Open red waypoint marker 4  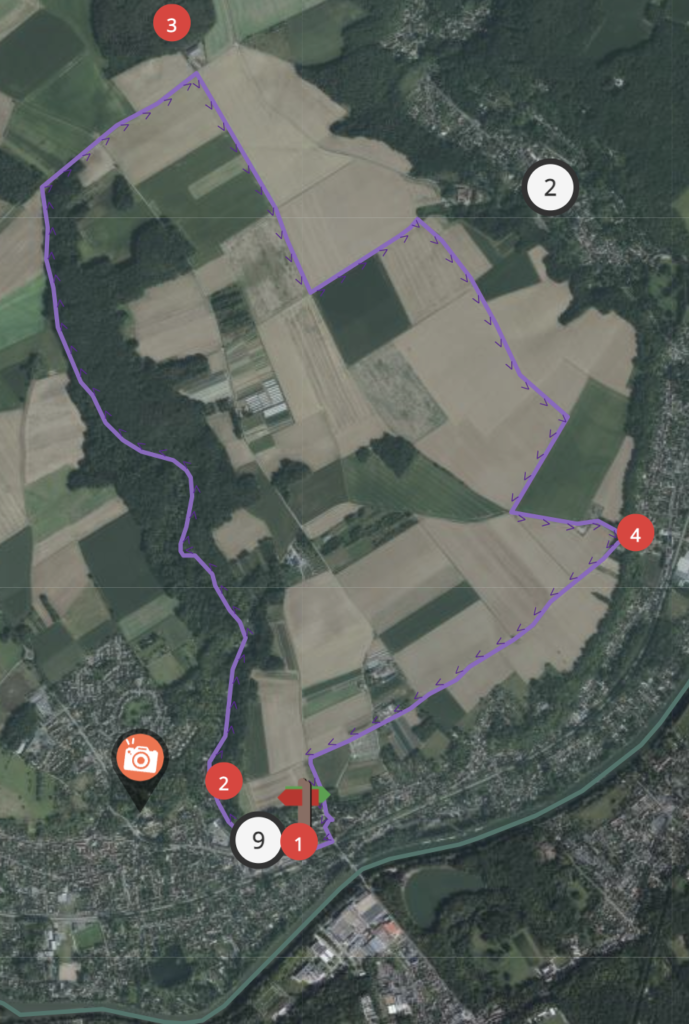(635, 532)
